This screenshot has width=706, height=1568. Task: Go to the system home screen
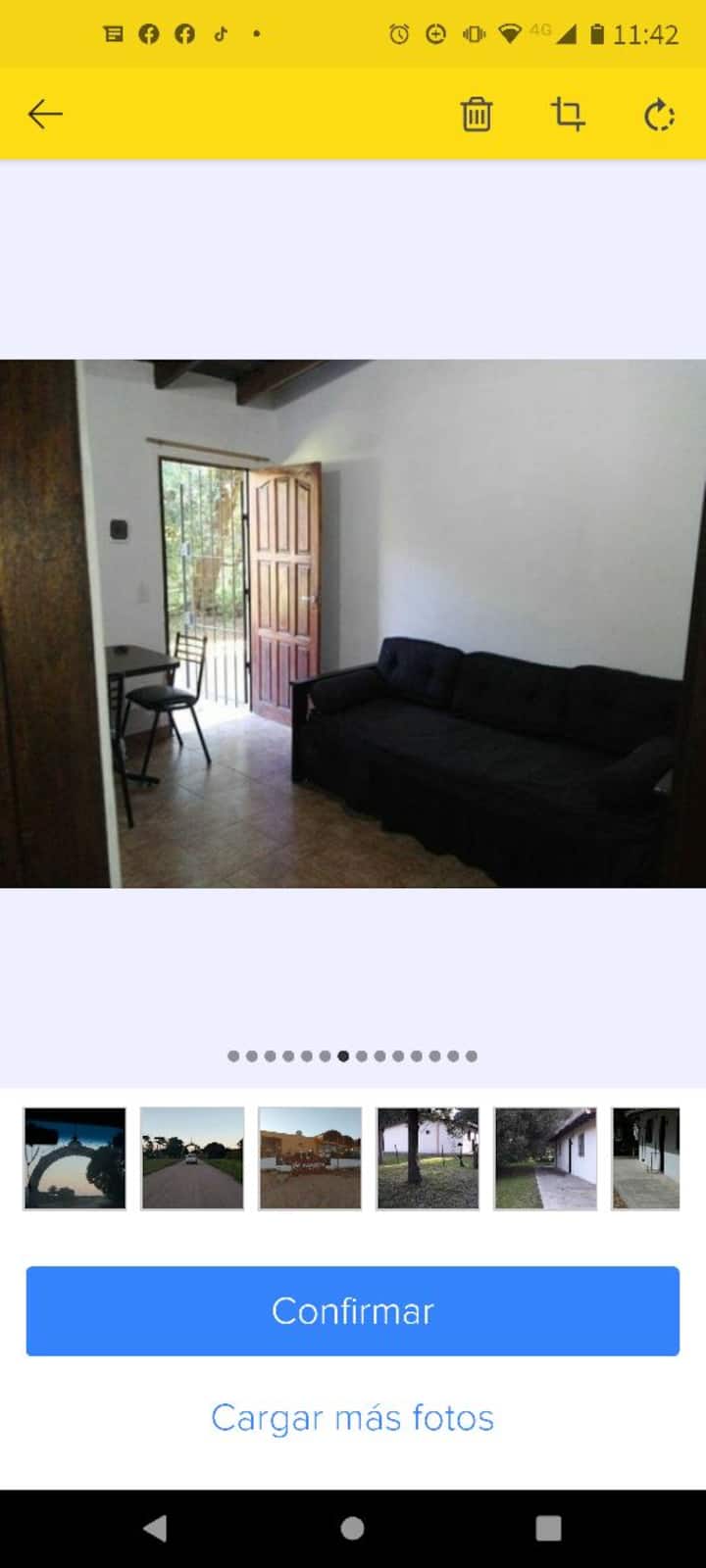[353, 1528]
